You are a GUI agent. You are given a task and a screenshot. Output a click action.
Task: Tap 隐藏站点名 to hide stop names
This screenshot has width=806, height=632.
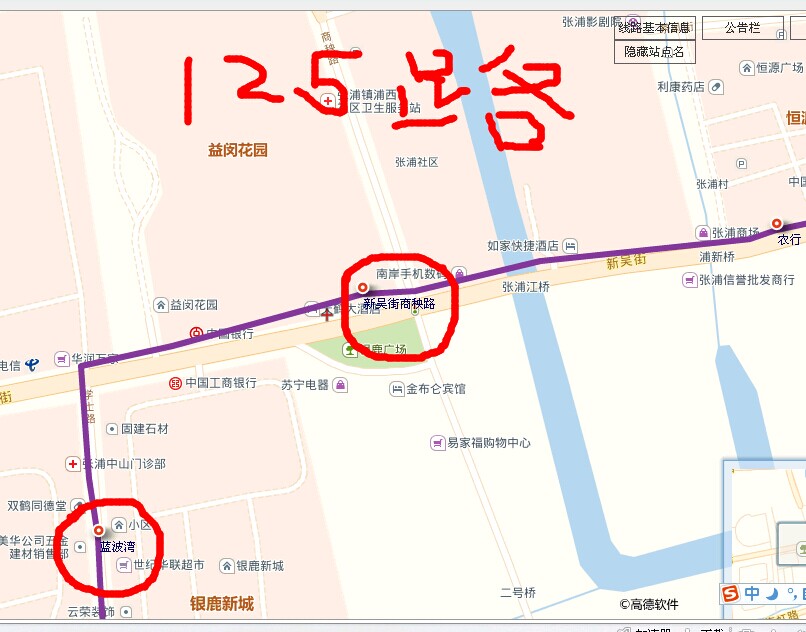pos(655,52)
